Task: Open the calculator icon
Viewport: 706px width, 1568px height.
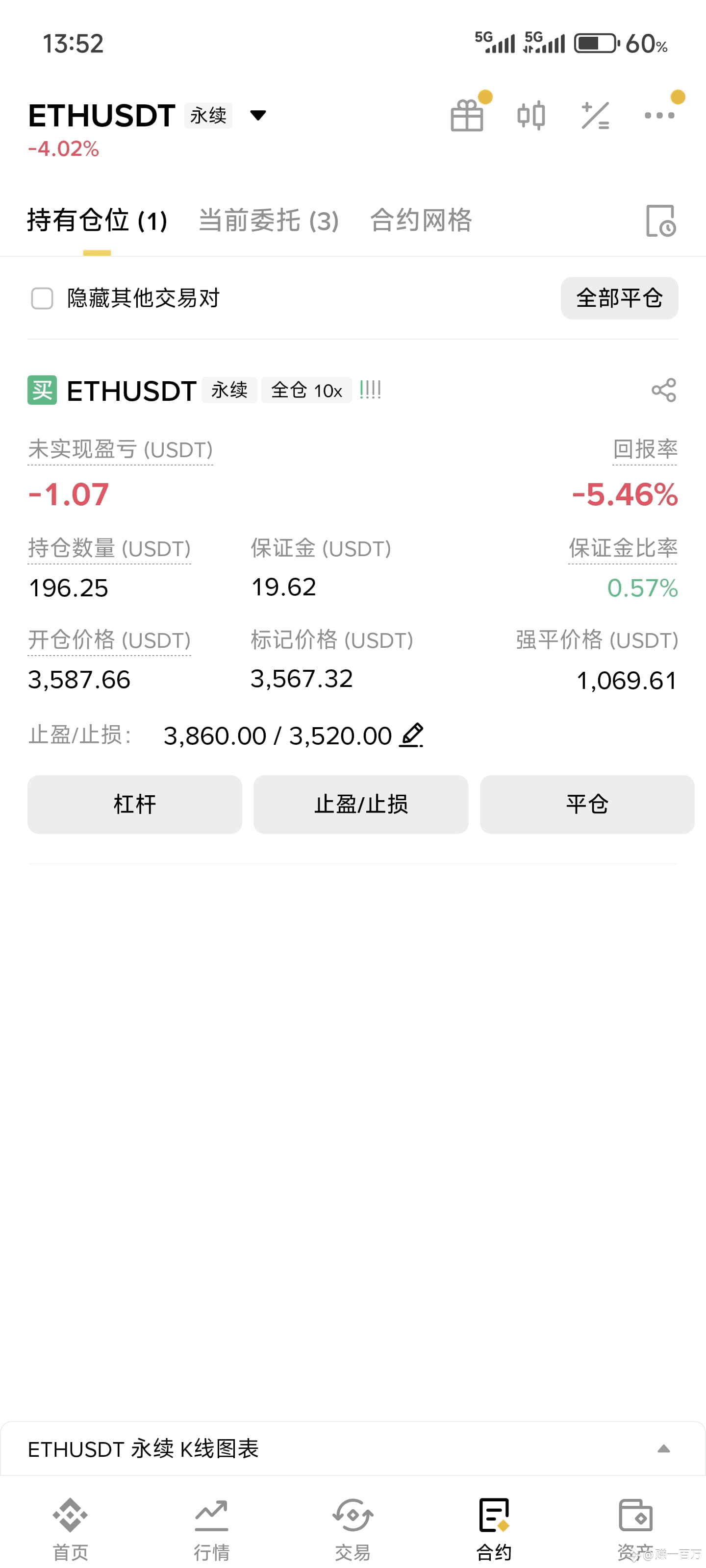Action: tap(595, 115)
